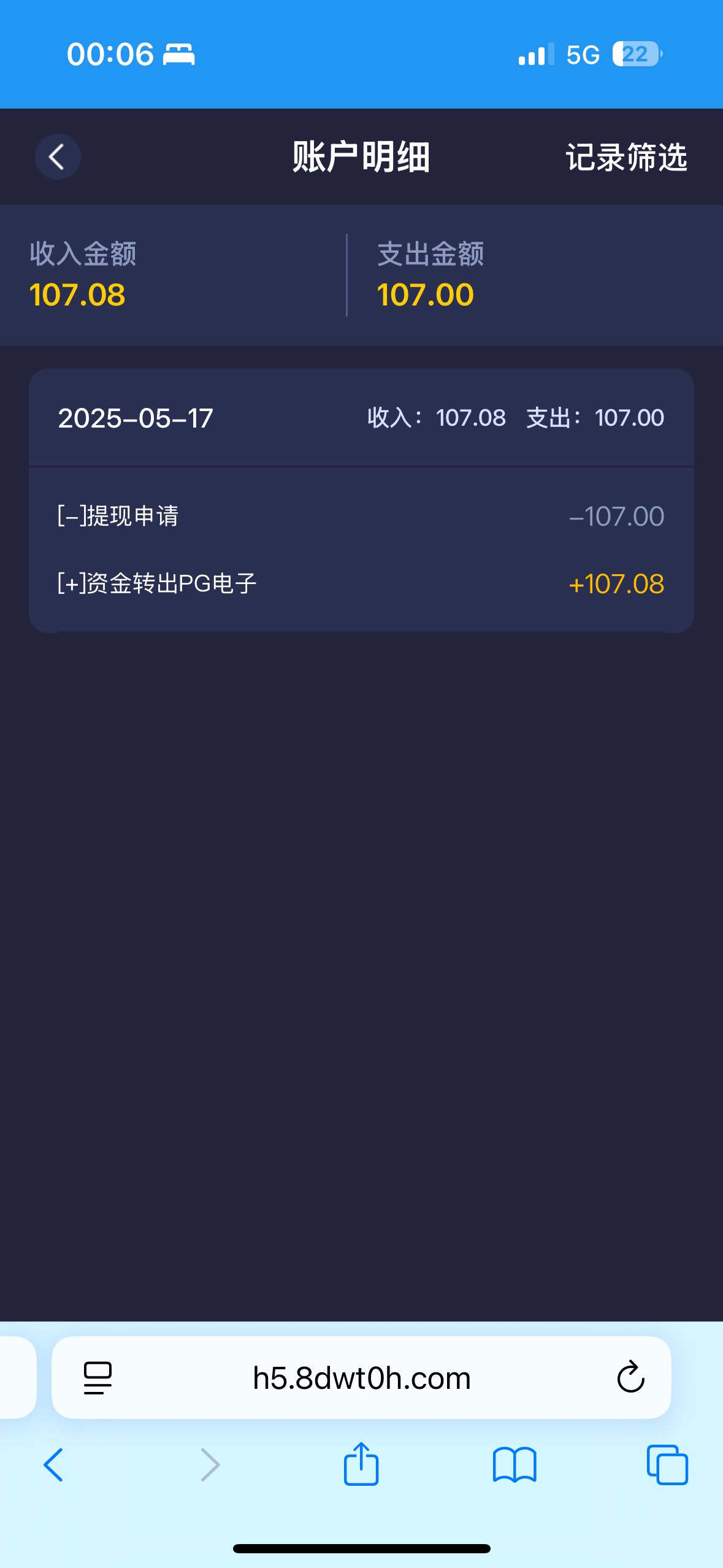723x1568 pixels.
Task: Show all open Safari tabs
Action: tap(667, 1465)
